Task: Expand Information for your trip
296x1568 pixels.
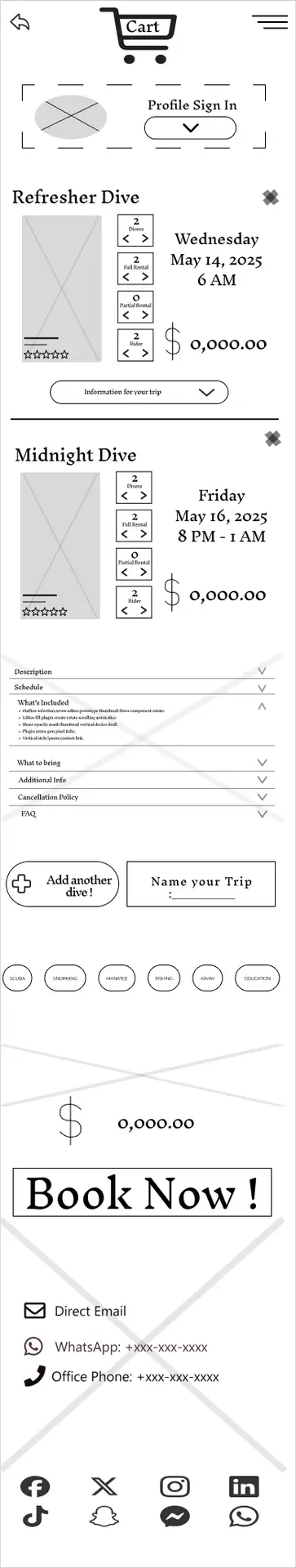Action: [139, 392]
